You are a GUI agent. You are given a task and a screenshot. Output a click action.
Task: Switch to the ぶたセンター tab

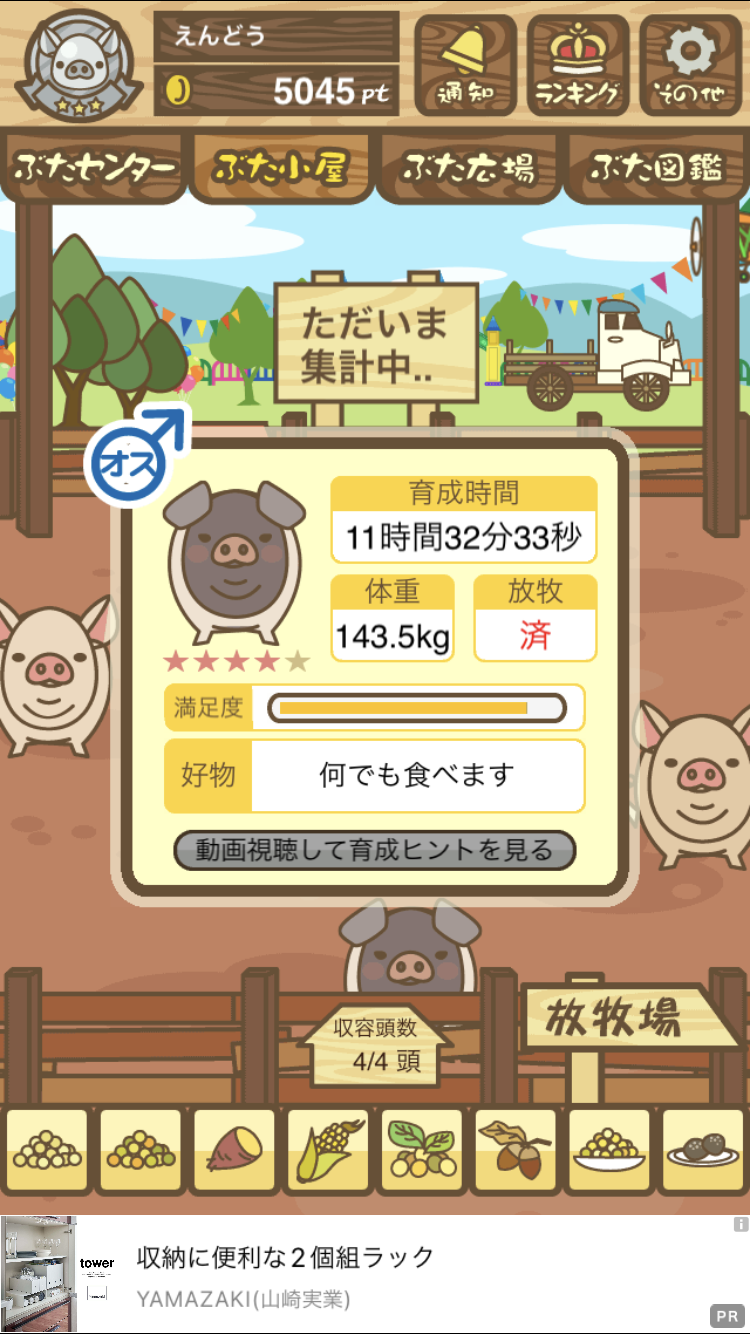[x=95, y=168]
